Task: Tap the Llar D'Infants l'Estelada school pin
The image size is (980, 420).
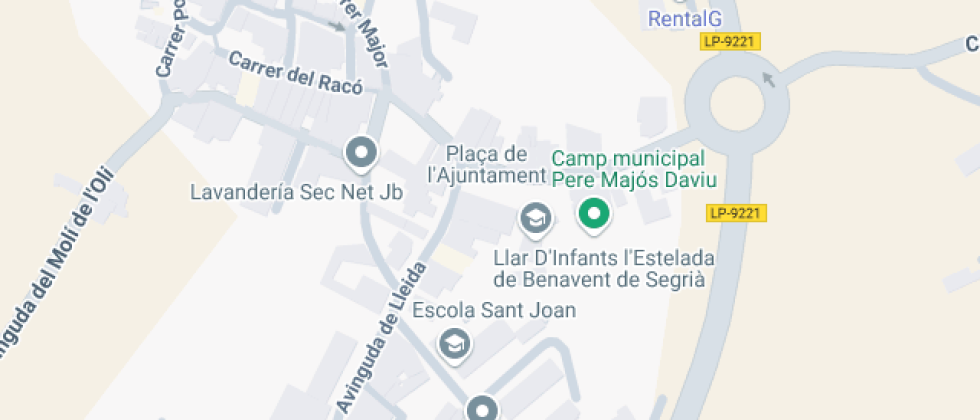Action: click(x=535, y=217)
